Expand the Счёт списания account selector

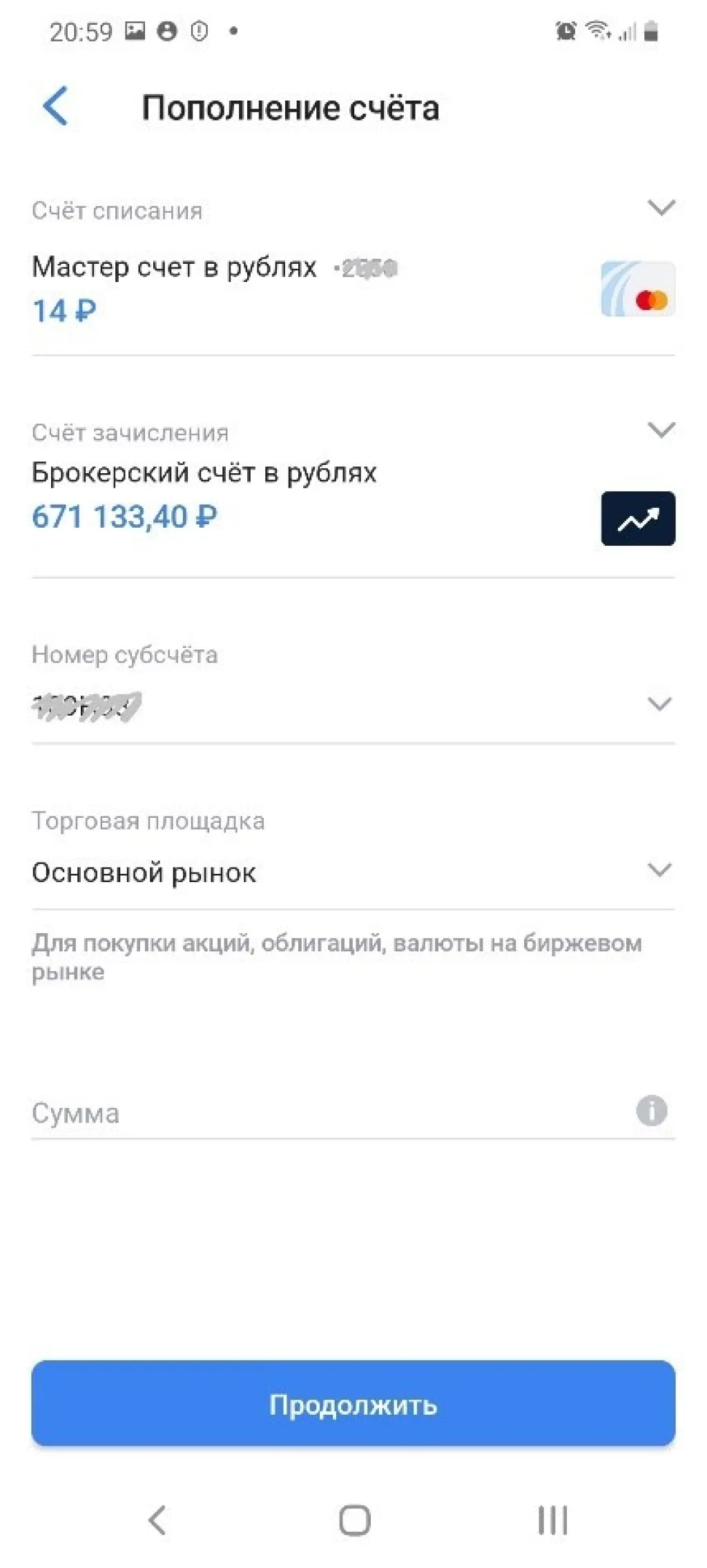coord(661,208)
